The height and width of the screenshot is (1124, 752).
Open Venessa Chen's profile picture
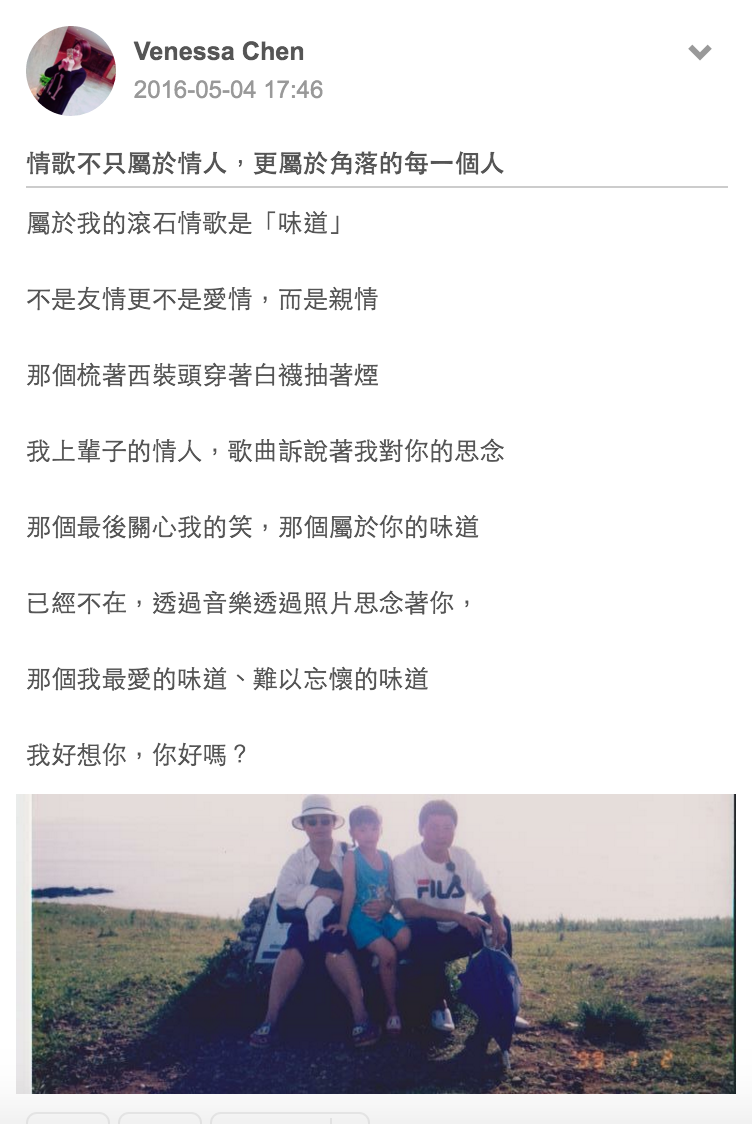click(x=71, y=71)
